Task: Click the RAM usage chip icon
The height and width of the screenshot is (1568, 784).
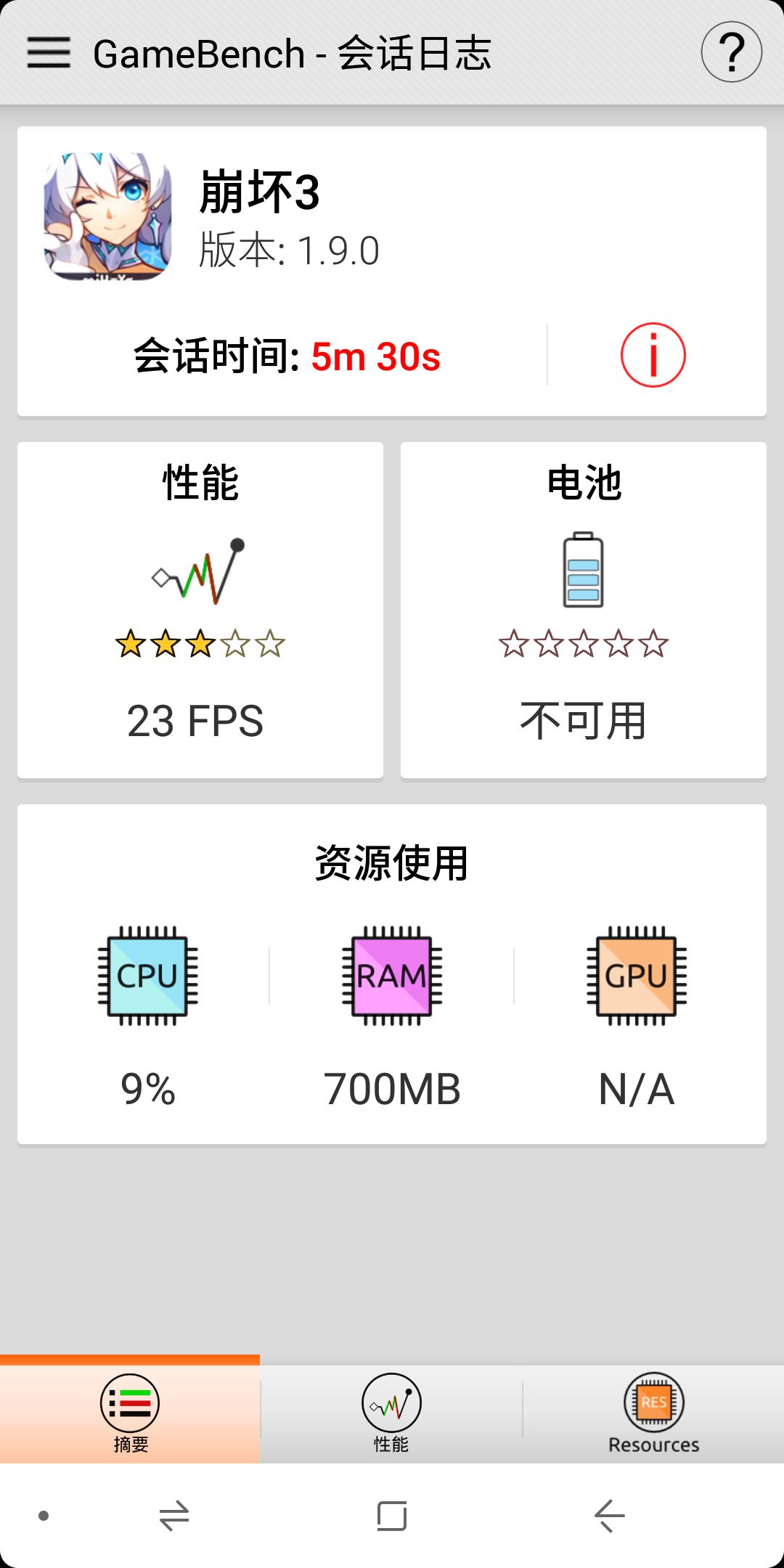Action: (391, 976)
